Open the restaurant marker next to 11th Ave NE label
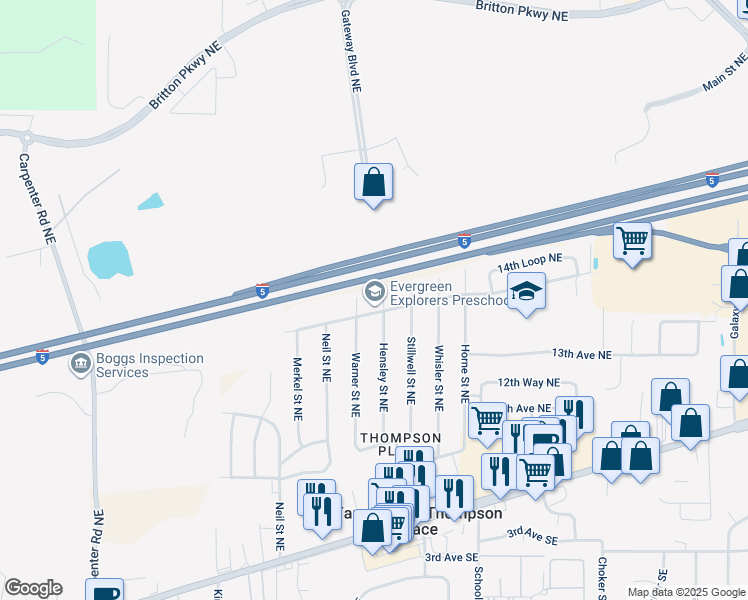 pos(575,413)
